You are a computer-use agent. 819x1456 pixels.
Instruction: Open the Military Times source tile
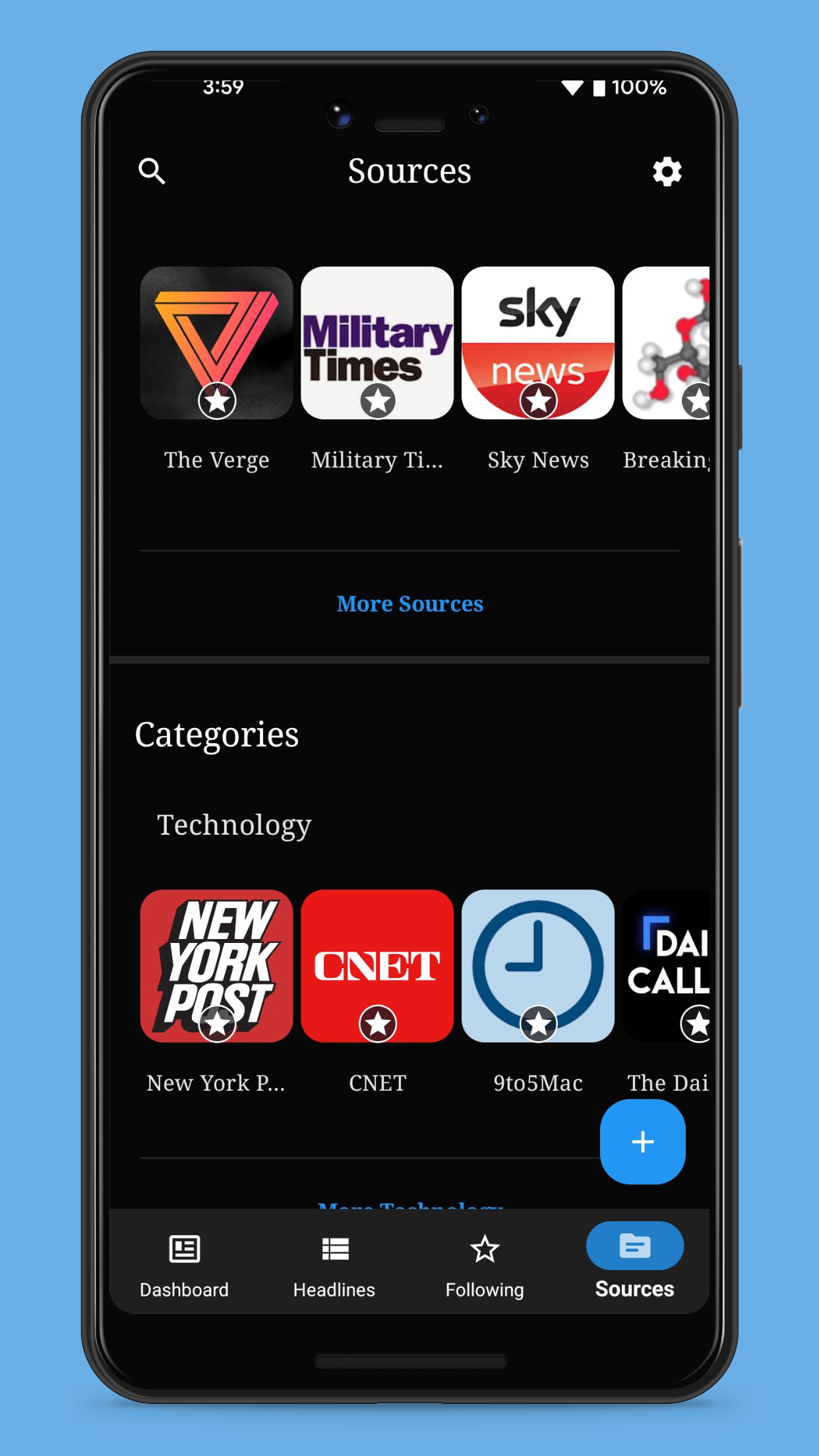pyautogui.click(x=377, y=343)
